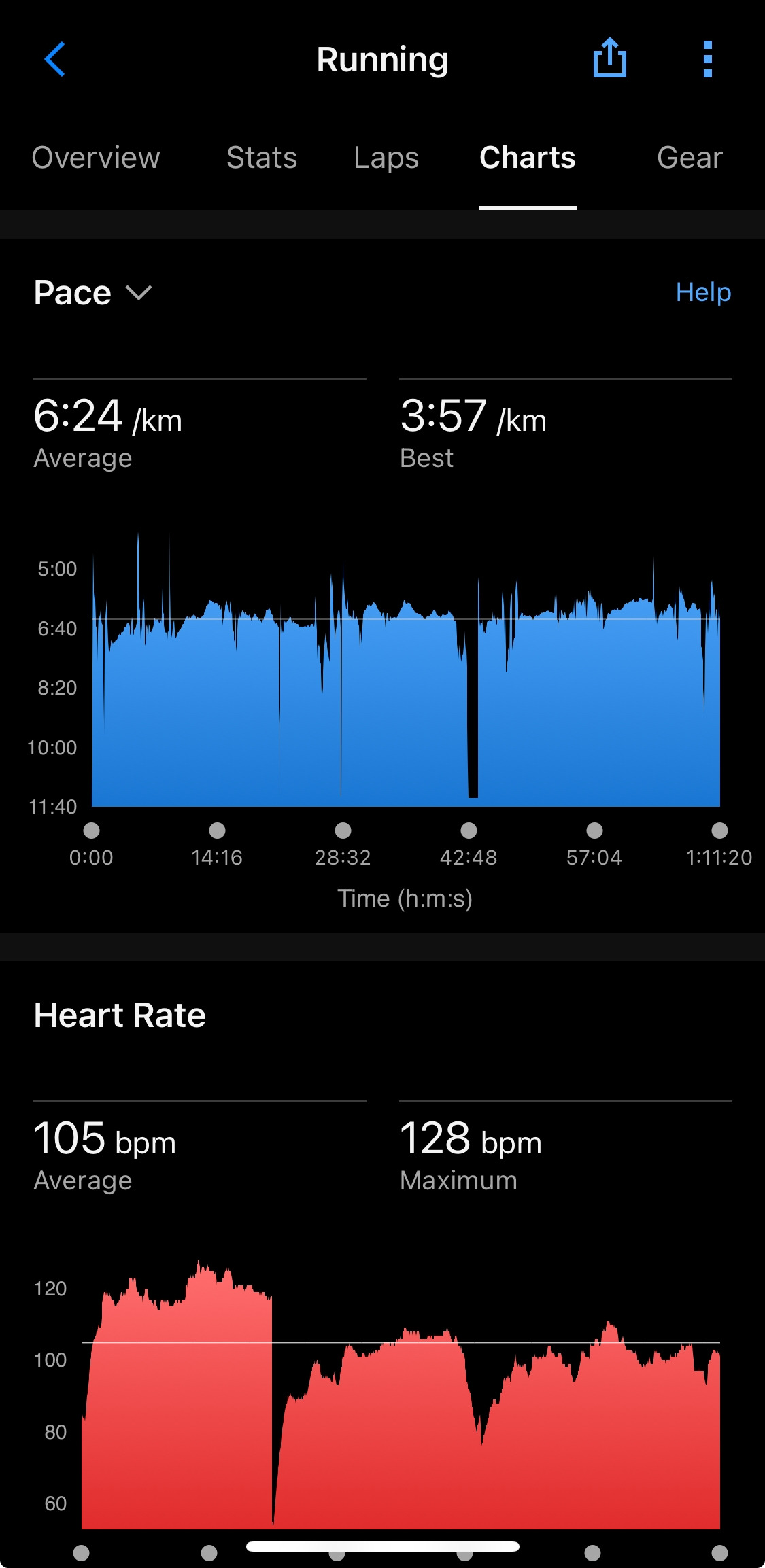765x1568 pixels.
Task: Open the three-dot overflow menu
Action: (707, 59)
